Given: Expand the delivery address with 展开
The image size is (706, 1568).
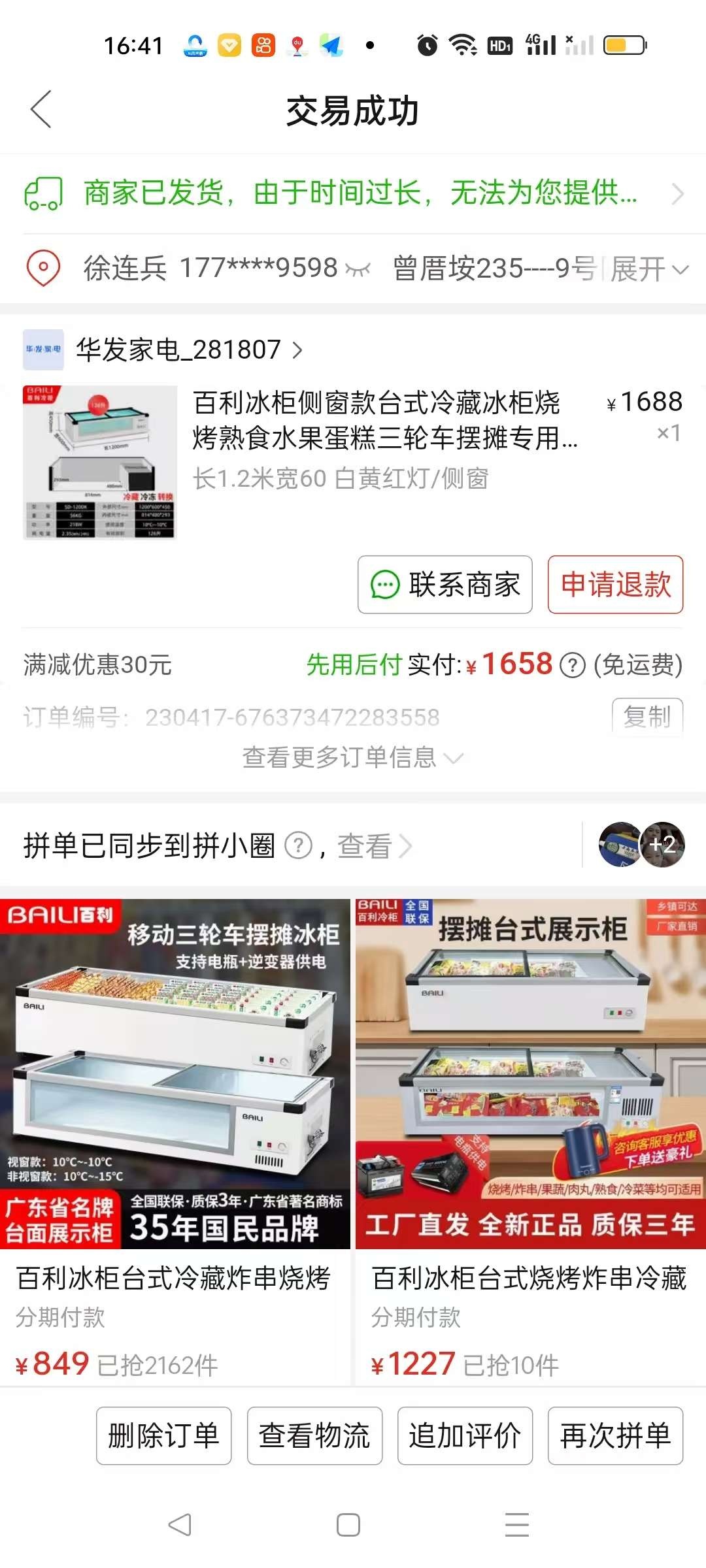Looking at the screenshot, I should coord(648,269).
